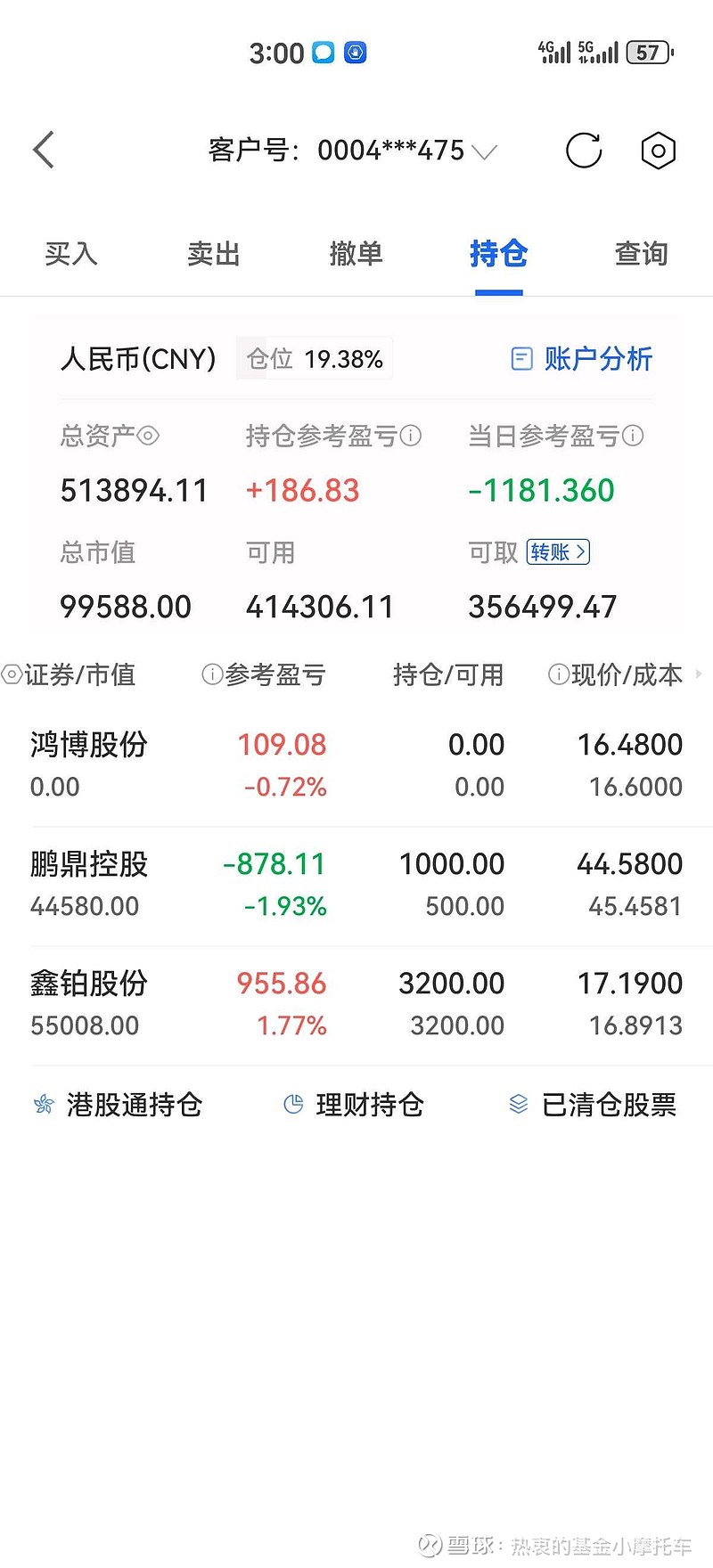The image size is (713, 1568).
Task: Open the 鹏鼎控股 holding row
Action: 356,885
